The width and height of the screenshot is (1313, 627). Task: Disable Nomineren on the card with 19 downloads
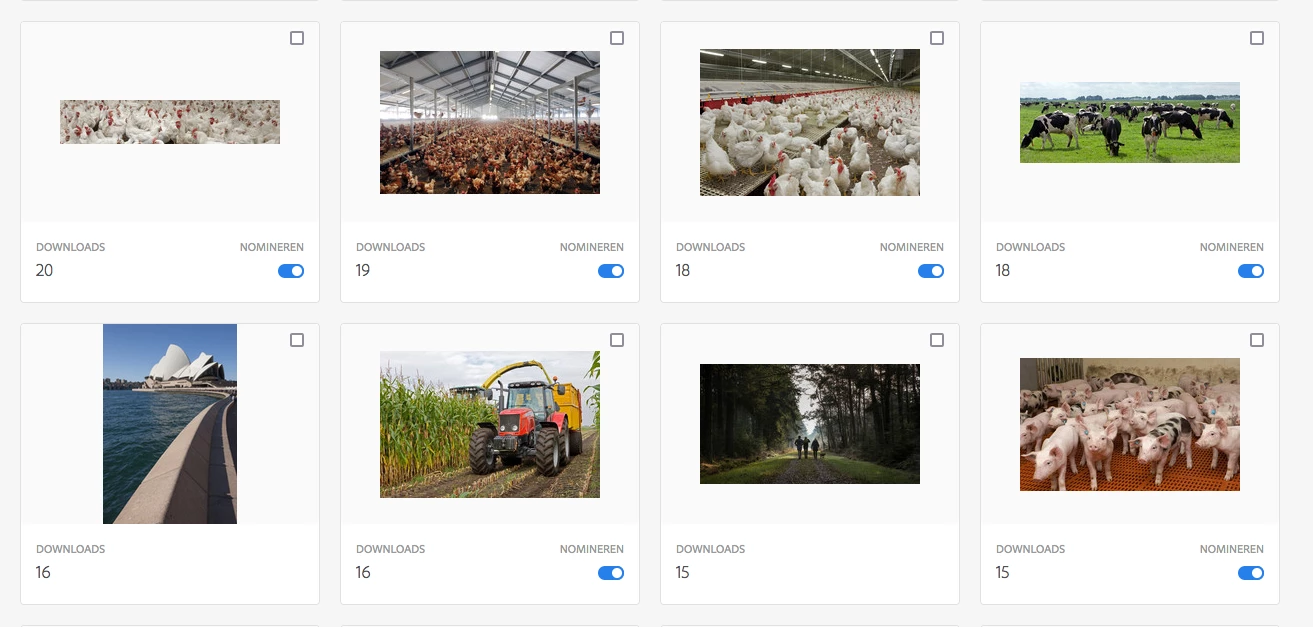(611, 271)
